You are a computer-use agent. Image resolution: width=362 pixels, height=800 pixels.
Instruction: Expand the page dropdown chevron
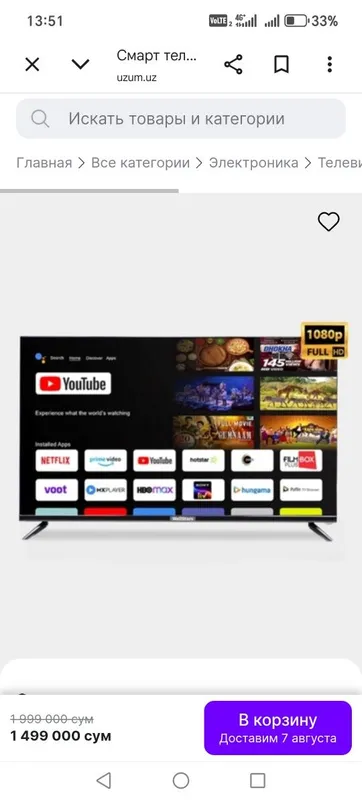(80, 64)
